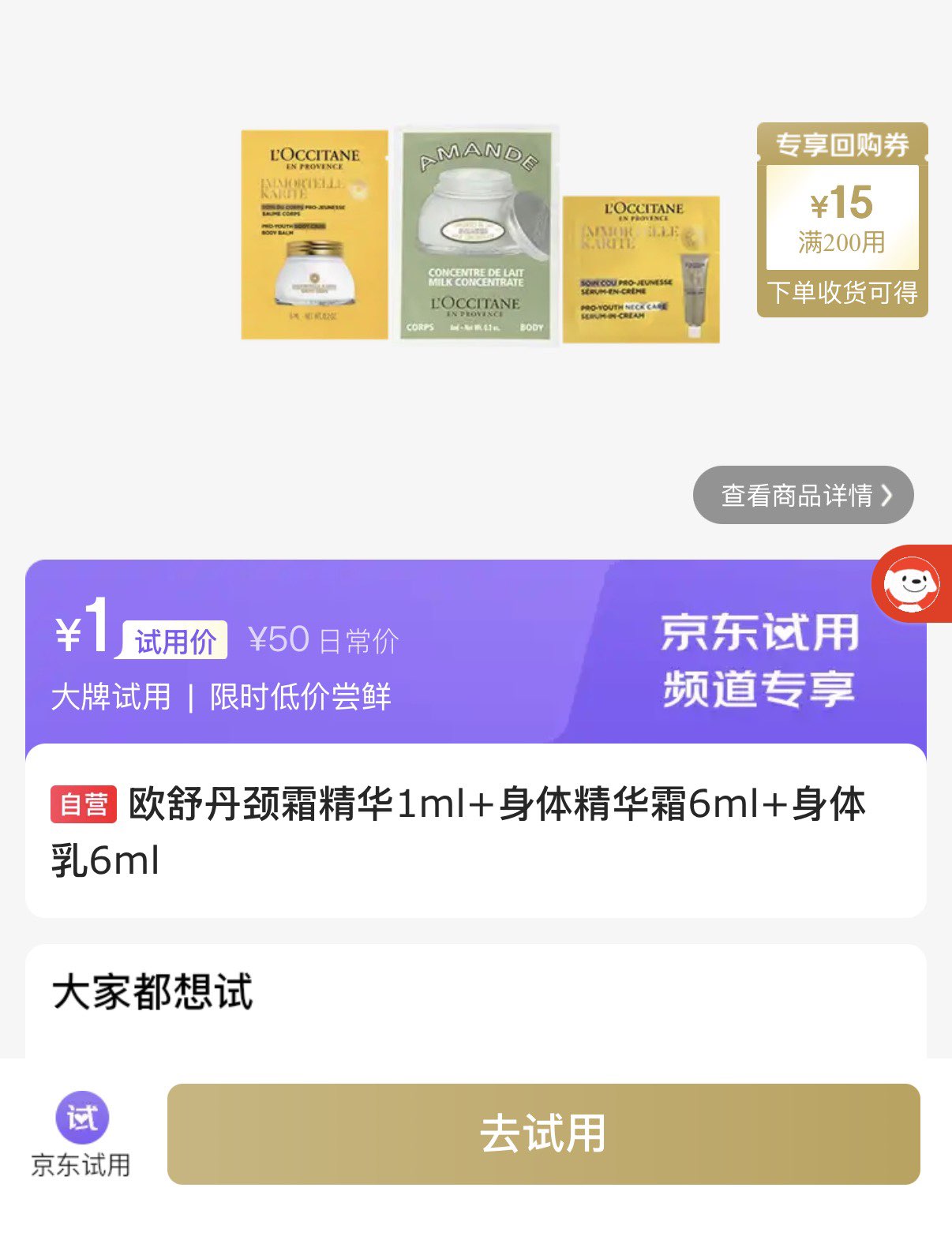Open the L'Occitane sample product image

click(x=480, y=235)
